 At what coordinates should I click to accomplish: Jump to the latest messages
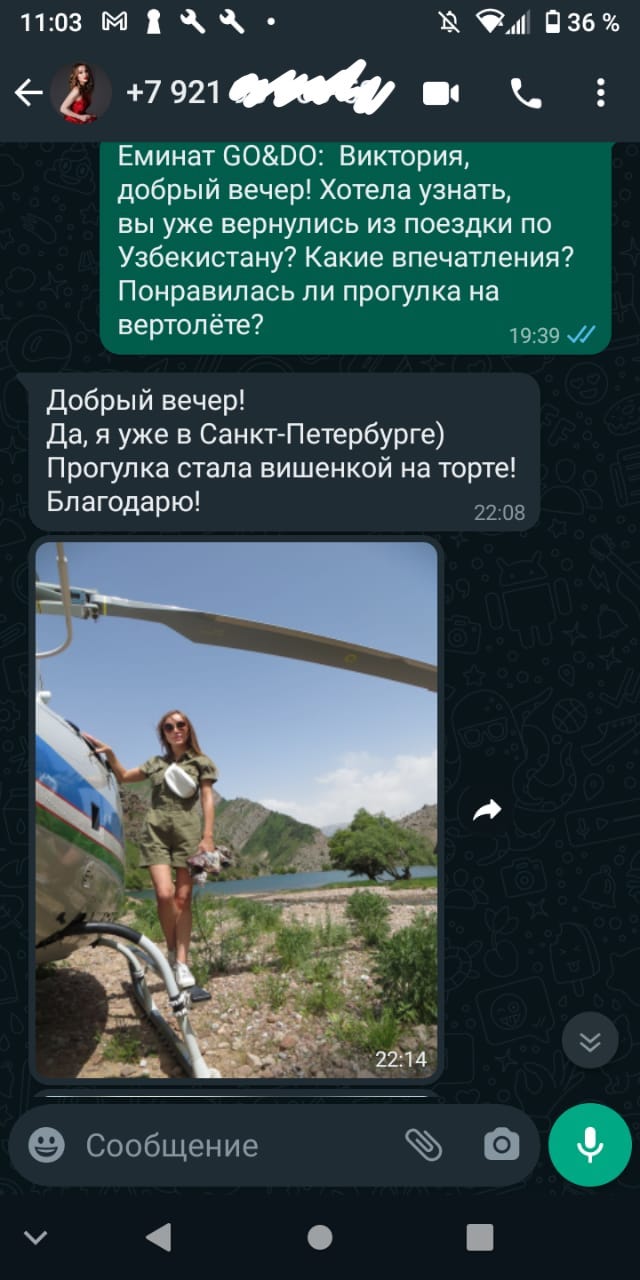(x=590, y=1042)
